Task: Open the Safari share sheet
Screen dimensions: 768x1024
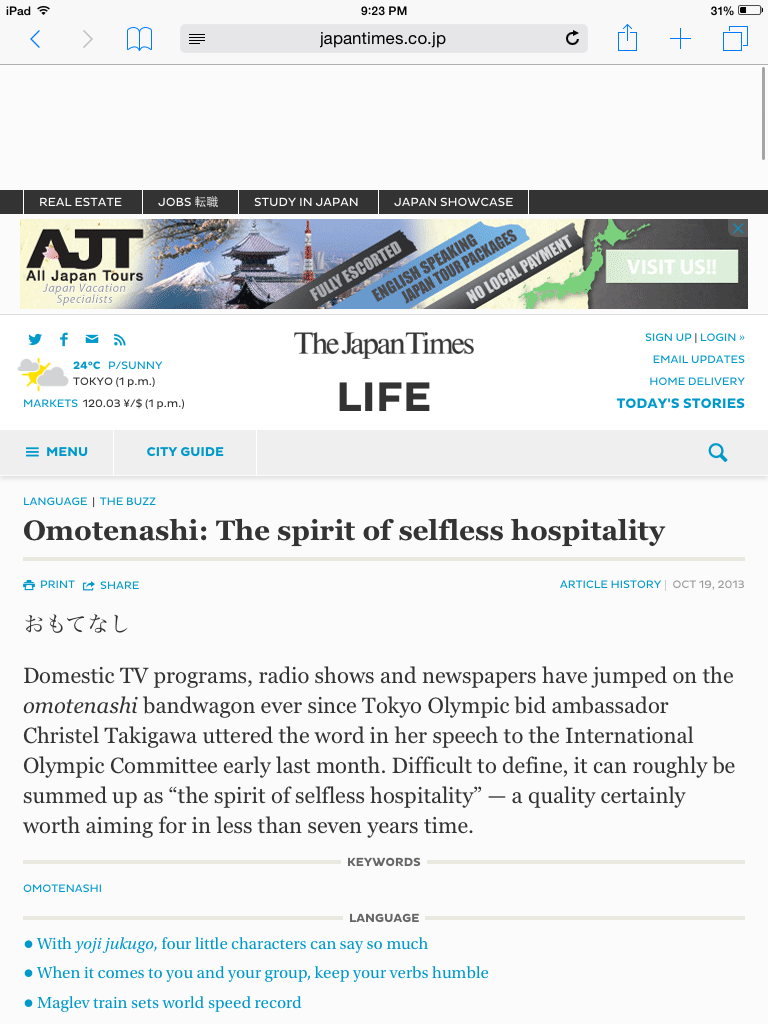Action: (627, 39)
